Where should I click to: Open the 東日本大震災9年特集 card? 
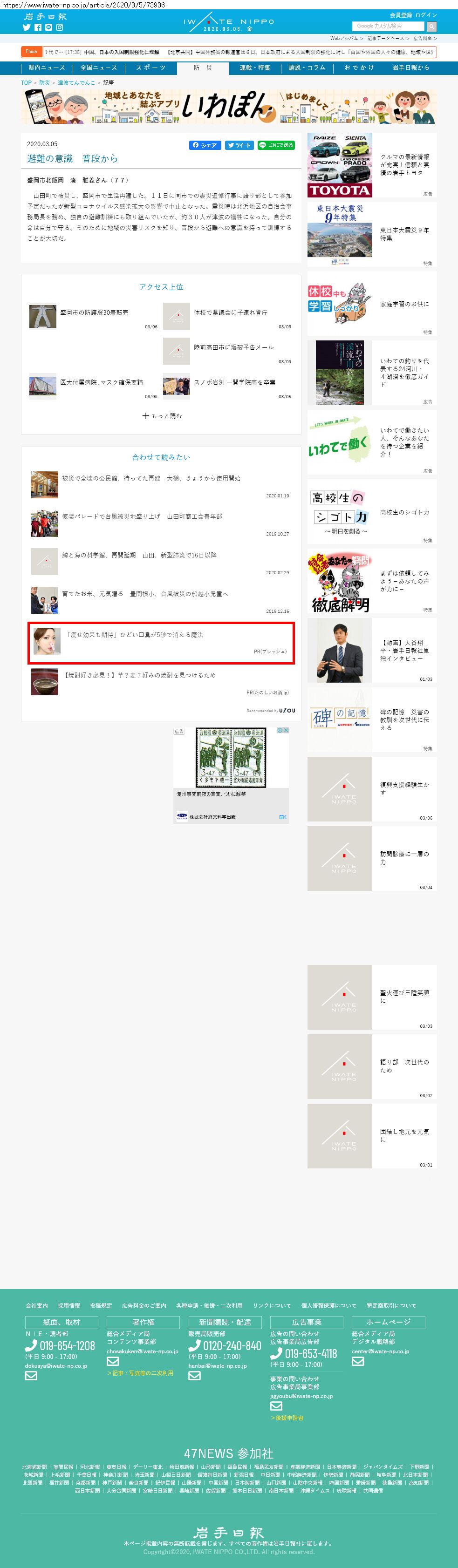click(371, 234)
